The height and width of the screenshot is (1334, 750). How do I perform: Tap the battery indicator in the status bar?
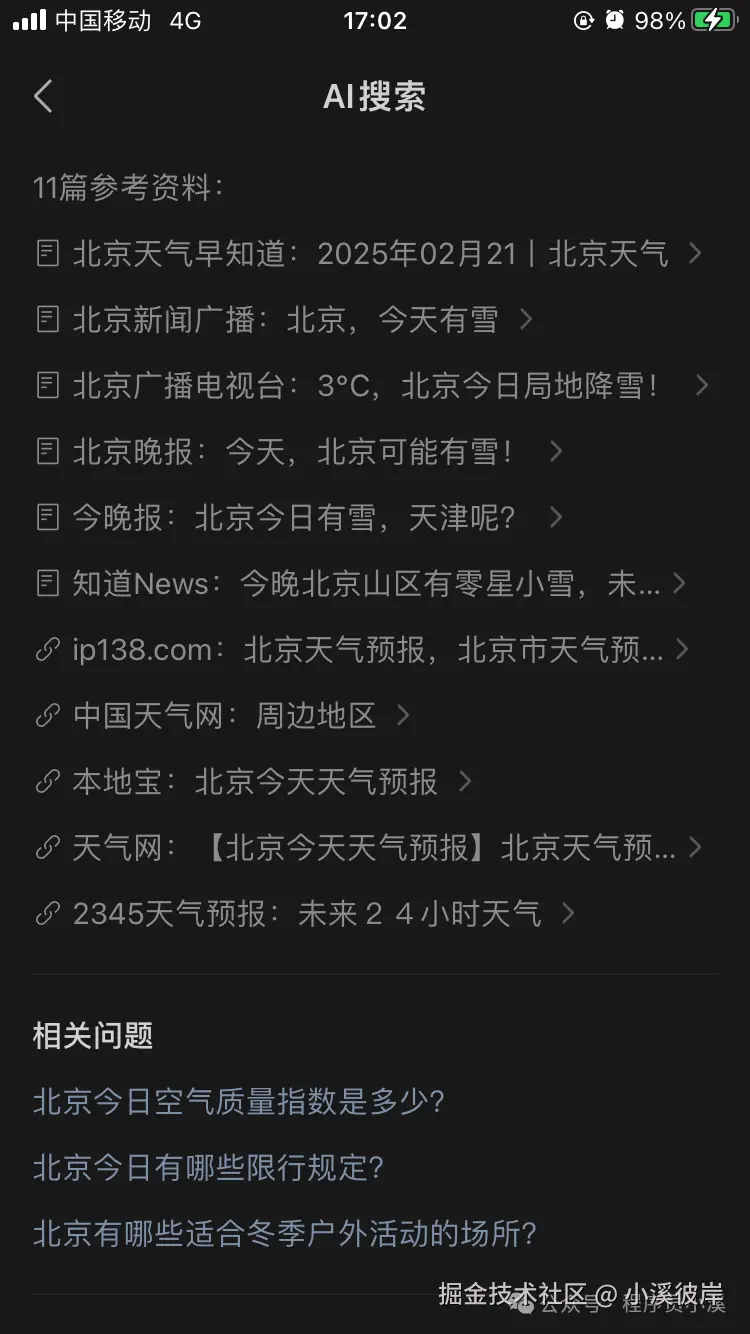click(716, 20)
